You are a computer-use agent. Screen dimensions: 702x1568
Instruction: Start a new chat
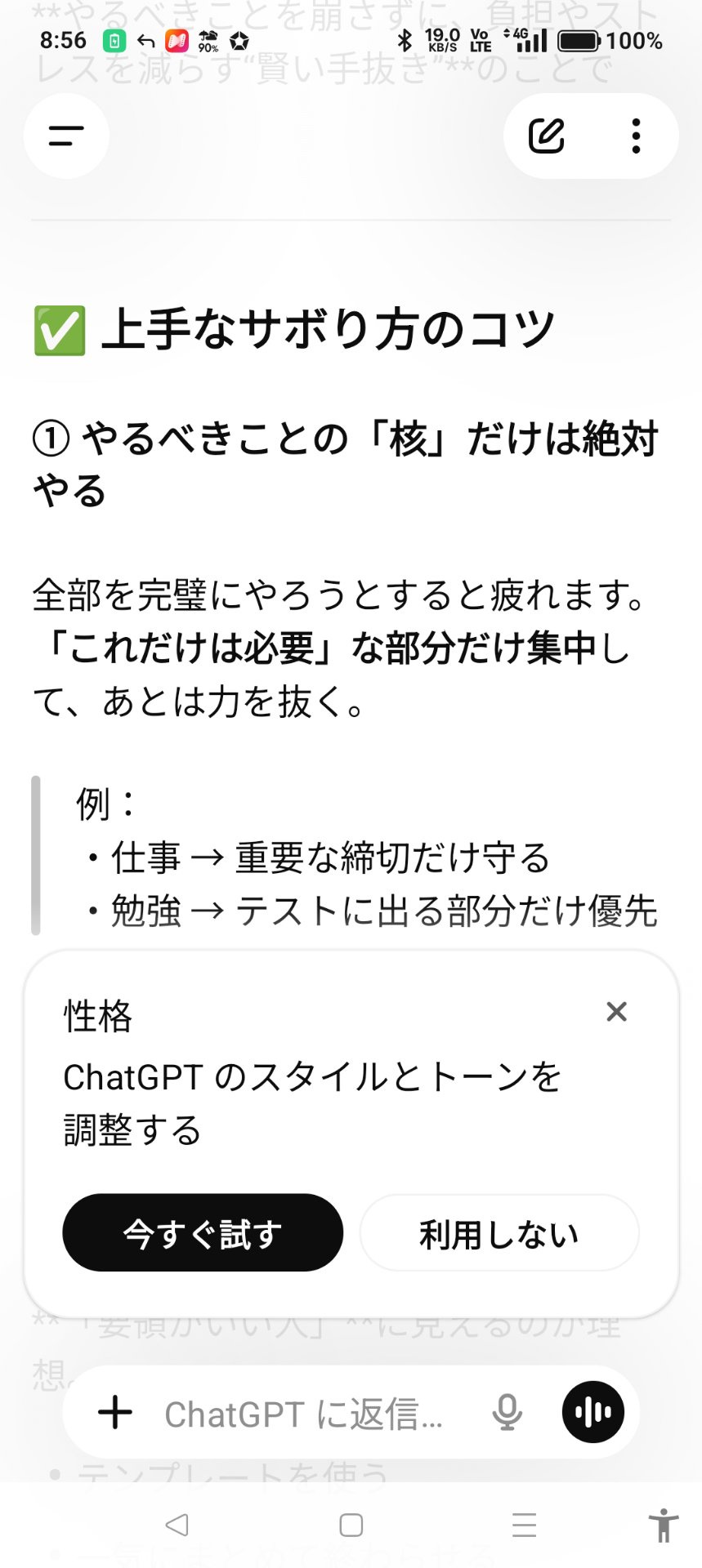(x=547, y=136)
